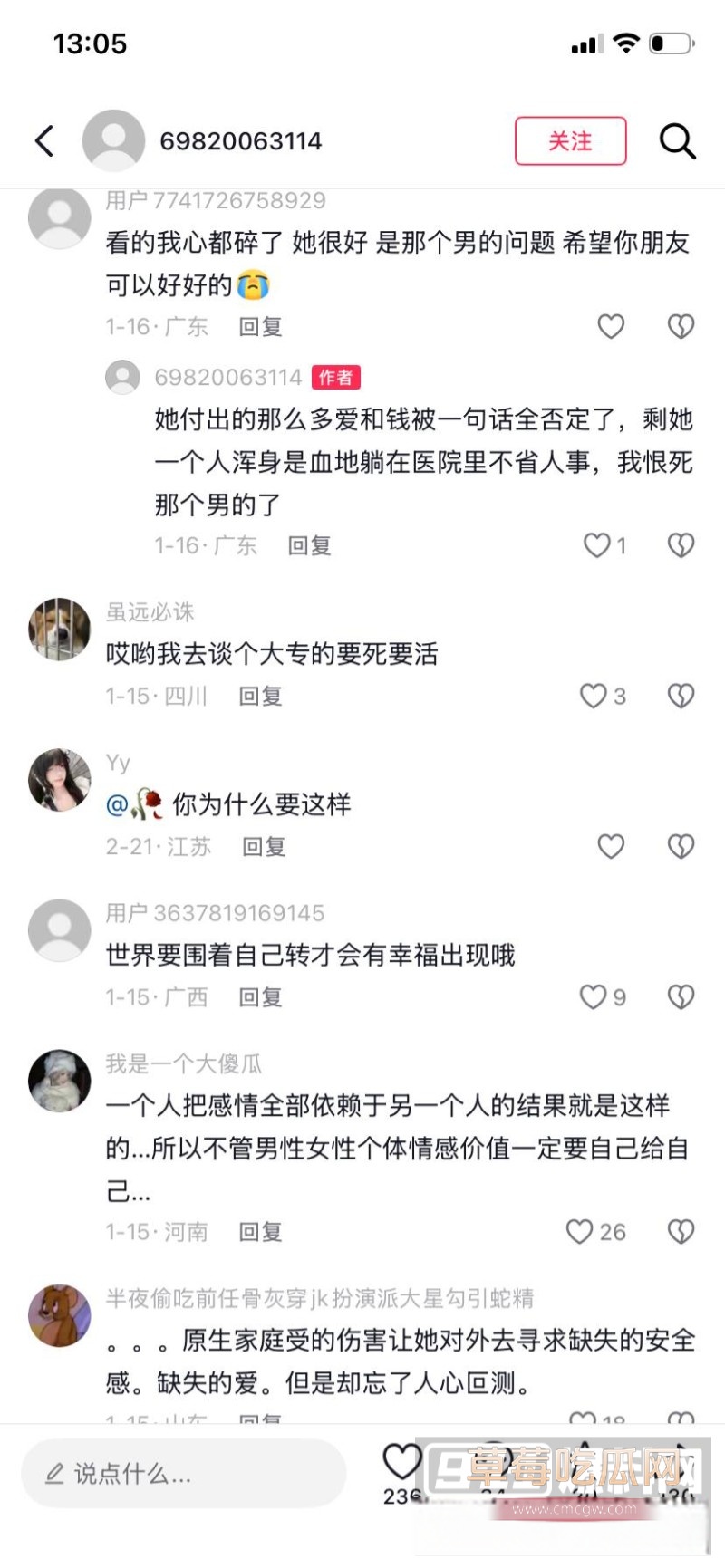Unlike the comment with 26 likes
Image resolution: width=725 pixels, height=1568 pixels.
pyautogui.click(x=580, y=1232)
